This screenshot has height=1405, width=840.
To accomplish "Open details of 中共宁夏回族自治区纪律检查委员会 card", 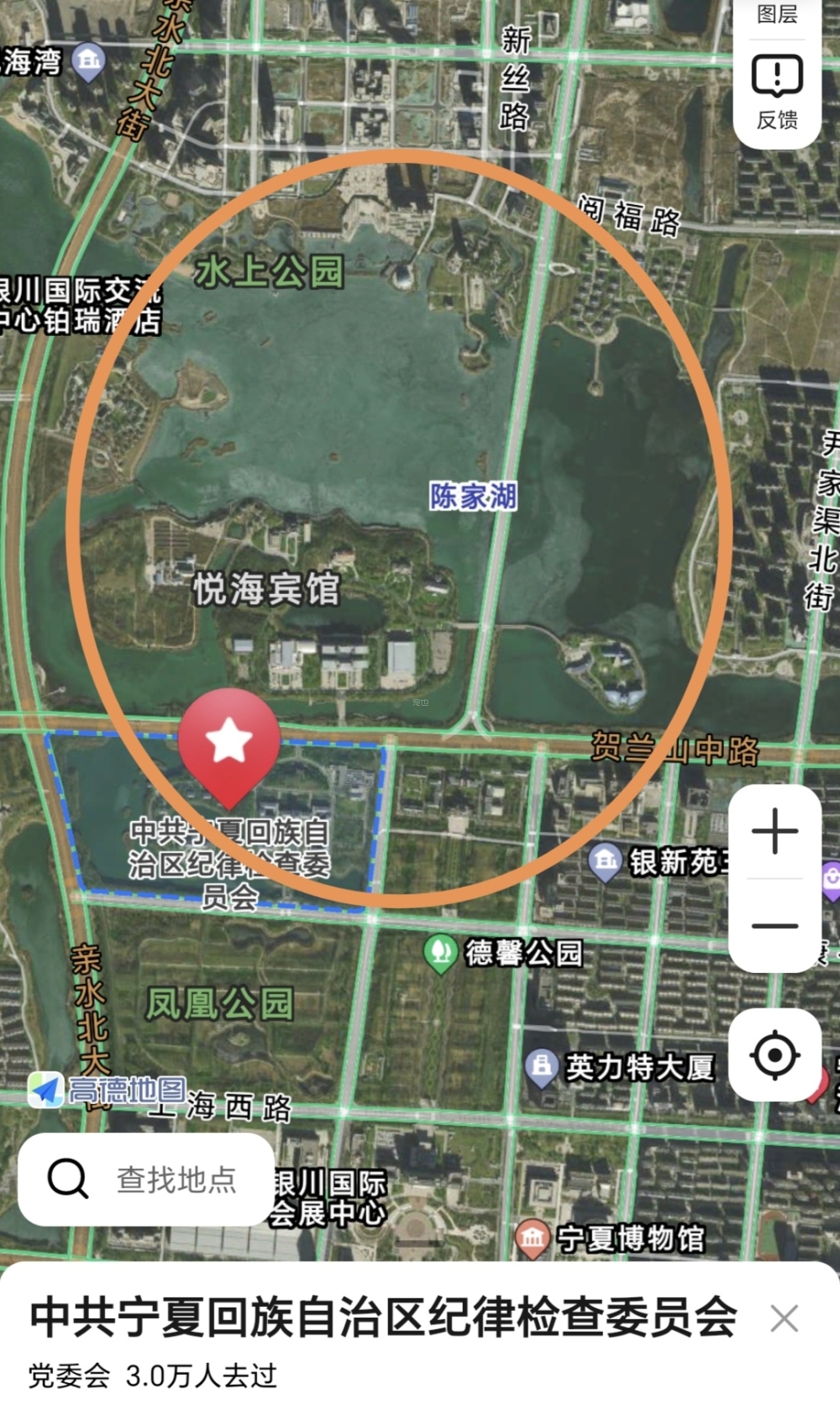I will tap(382, 1317).
